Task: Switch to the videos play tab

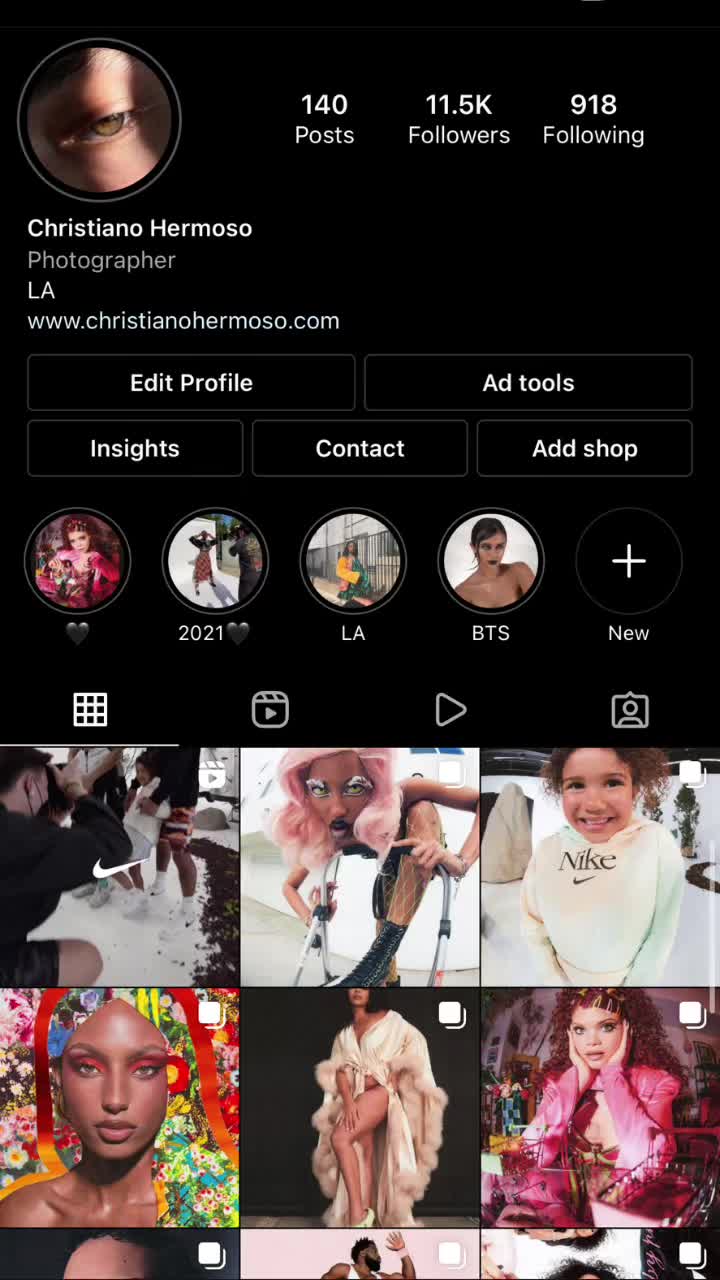Action: point(450,710)
